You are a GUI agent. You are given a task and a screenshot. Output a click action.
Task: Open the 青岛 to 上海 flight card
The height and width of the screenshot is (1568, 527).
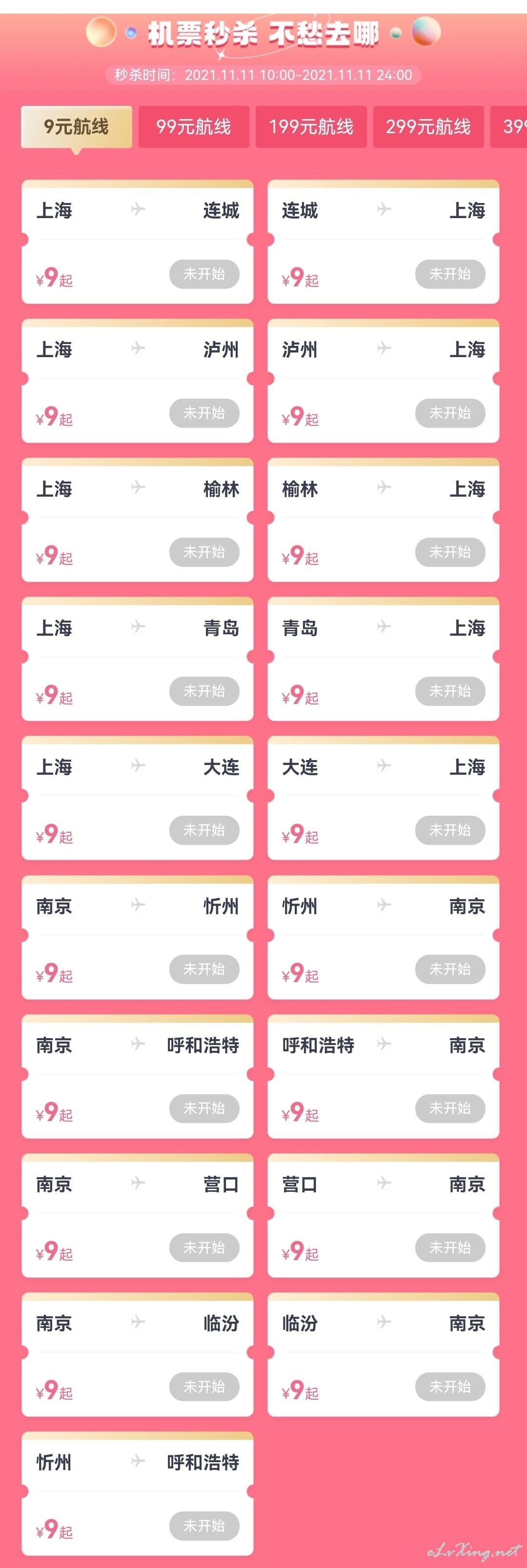point(383,659)
